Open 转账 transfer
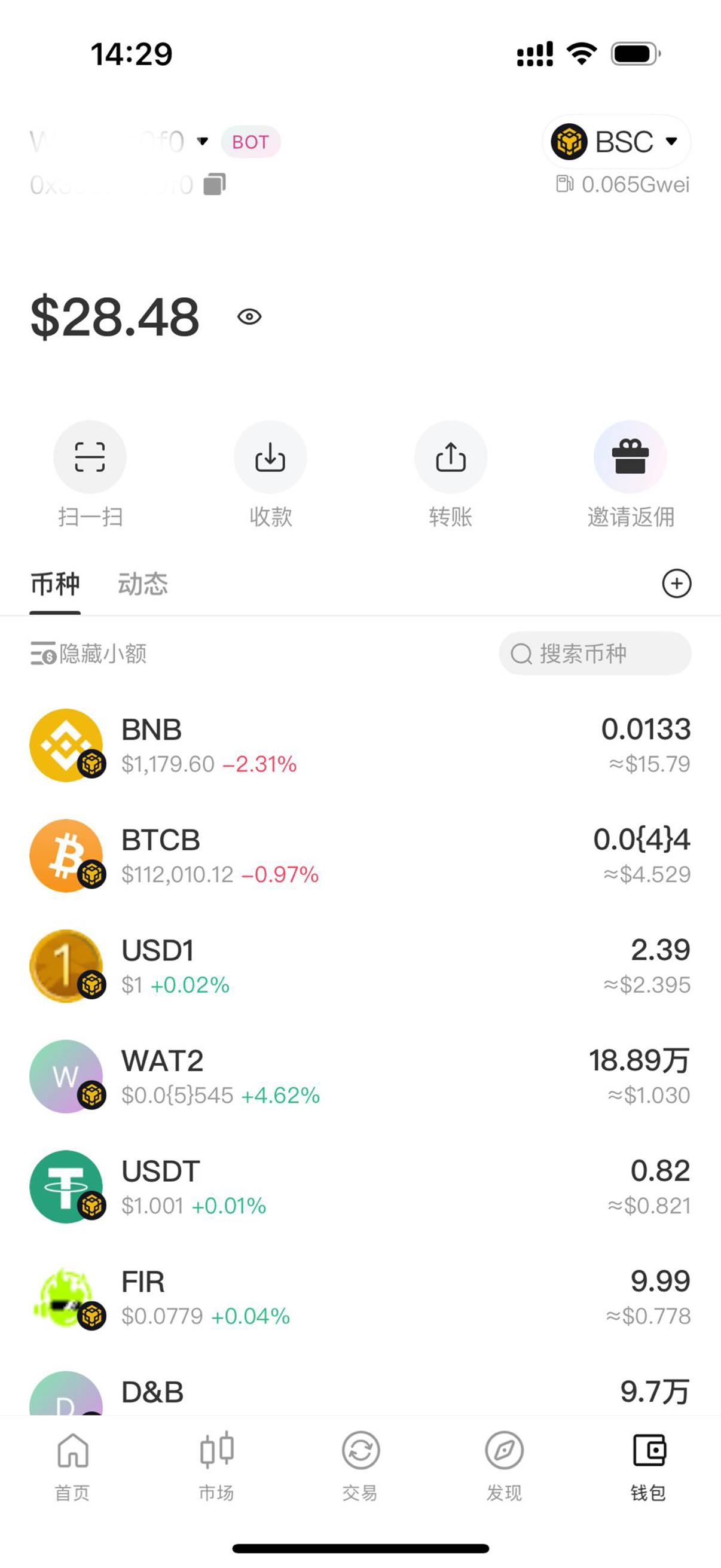 click(x=450, y=457)
